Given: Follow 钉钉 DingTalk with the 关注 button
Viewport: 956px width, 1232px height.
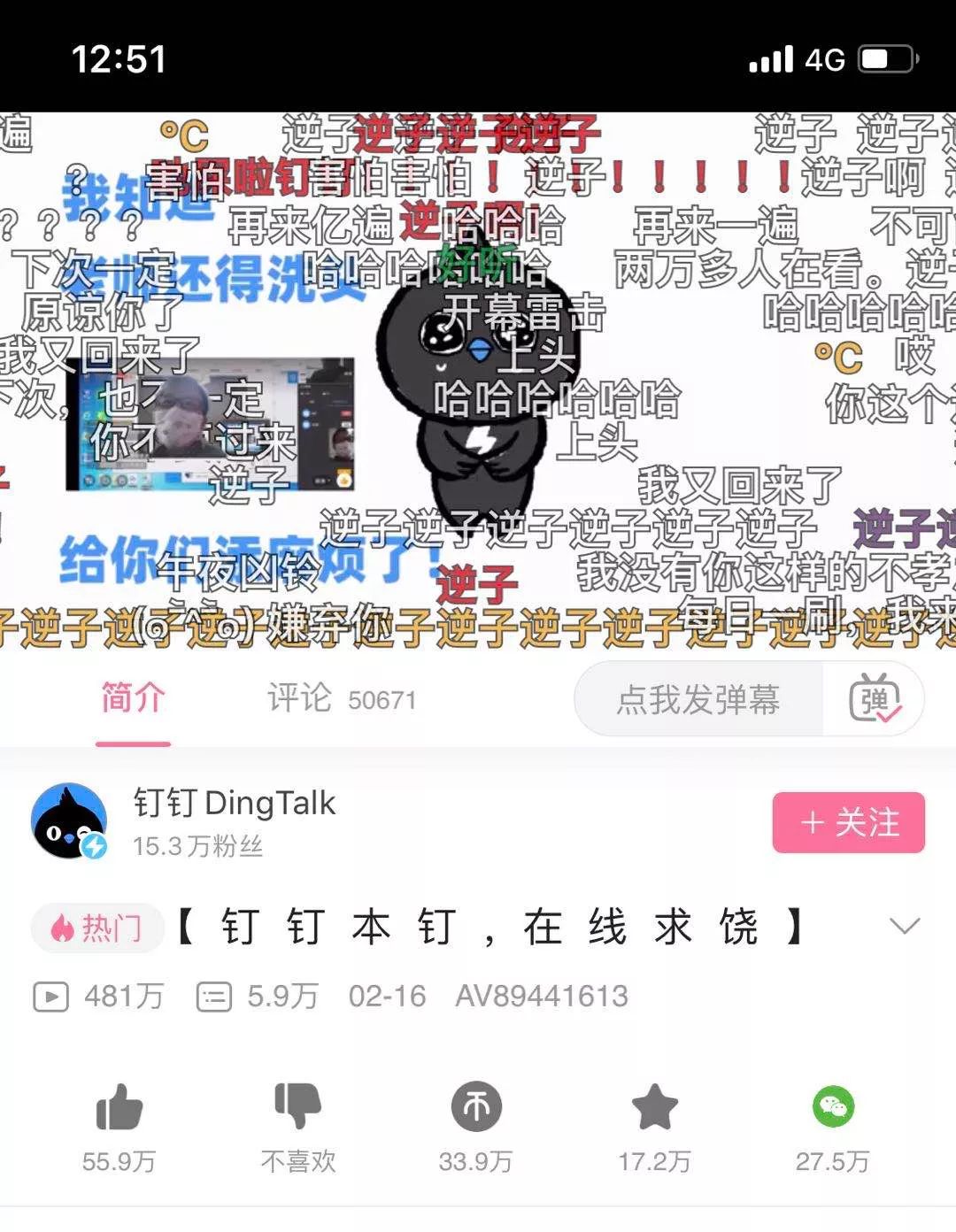Looking at the screenshot, I should point(848,823).
